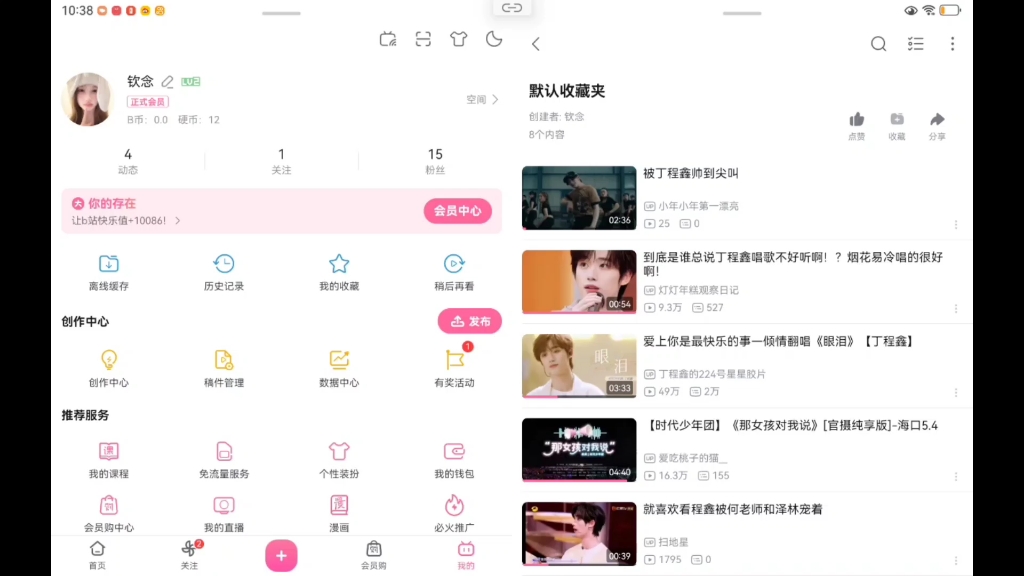Open the outfit theme shirt icon

[459, 39]
